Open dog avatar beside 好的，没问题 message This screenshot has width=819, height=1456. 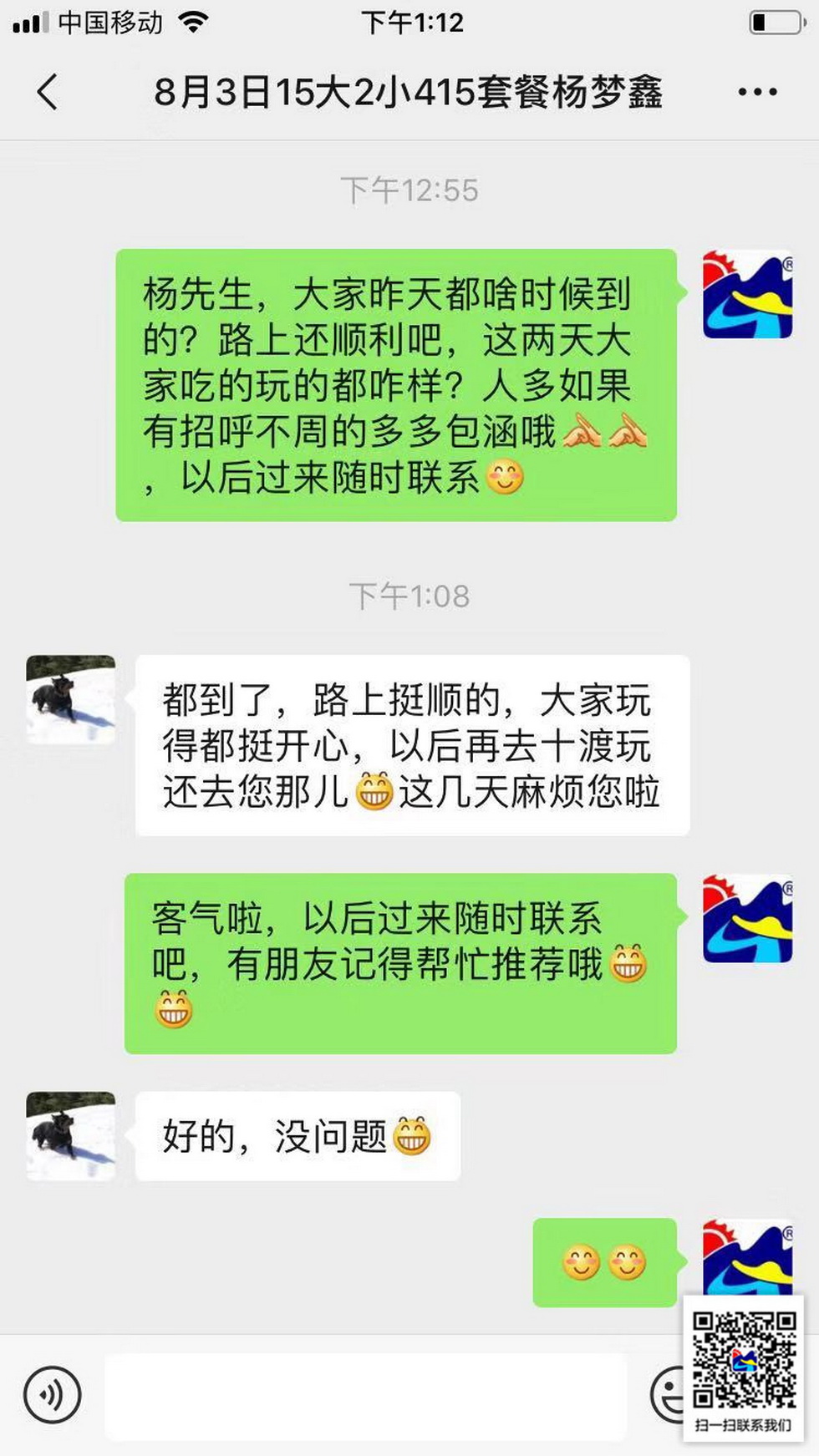click(x=71, y=1136)
